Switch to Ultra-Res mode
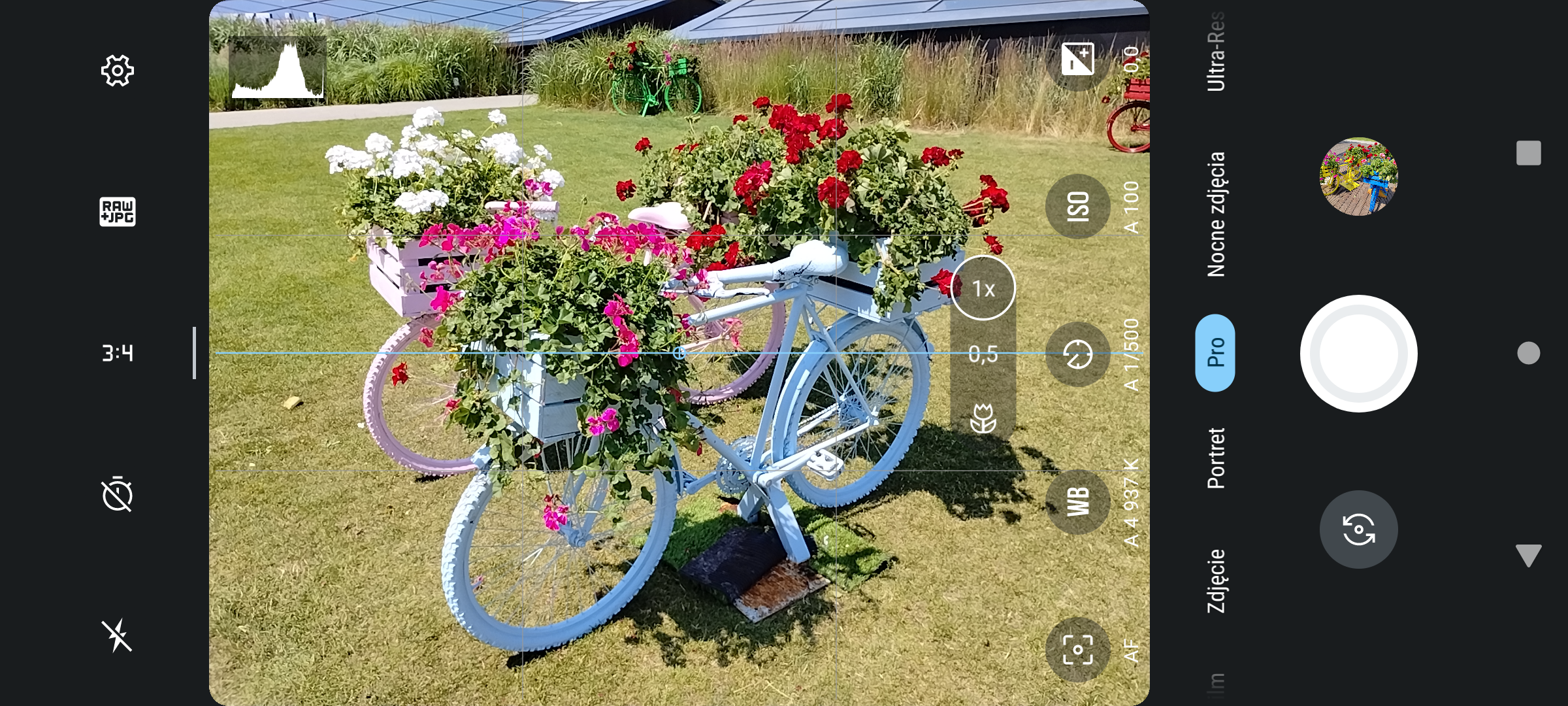This screenshot has width=1568, height=706. 1216,52
